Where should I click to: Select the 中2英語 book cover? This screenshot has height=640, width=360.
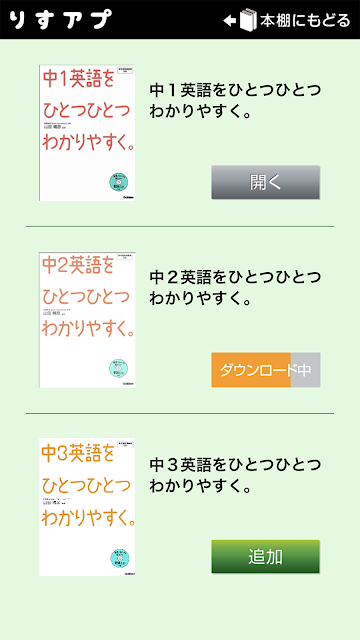87,320
